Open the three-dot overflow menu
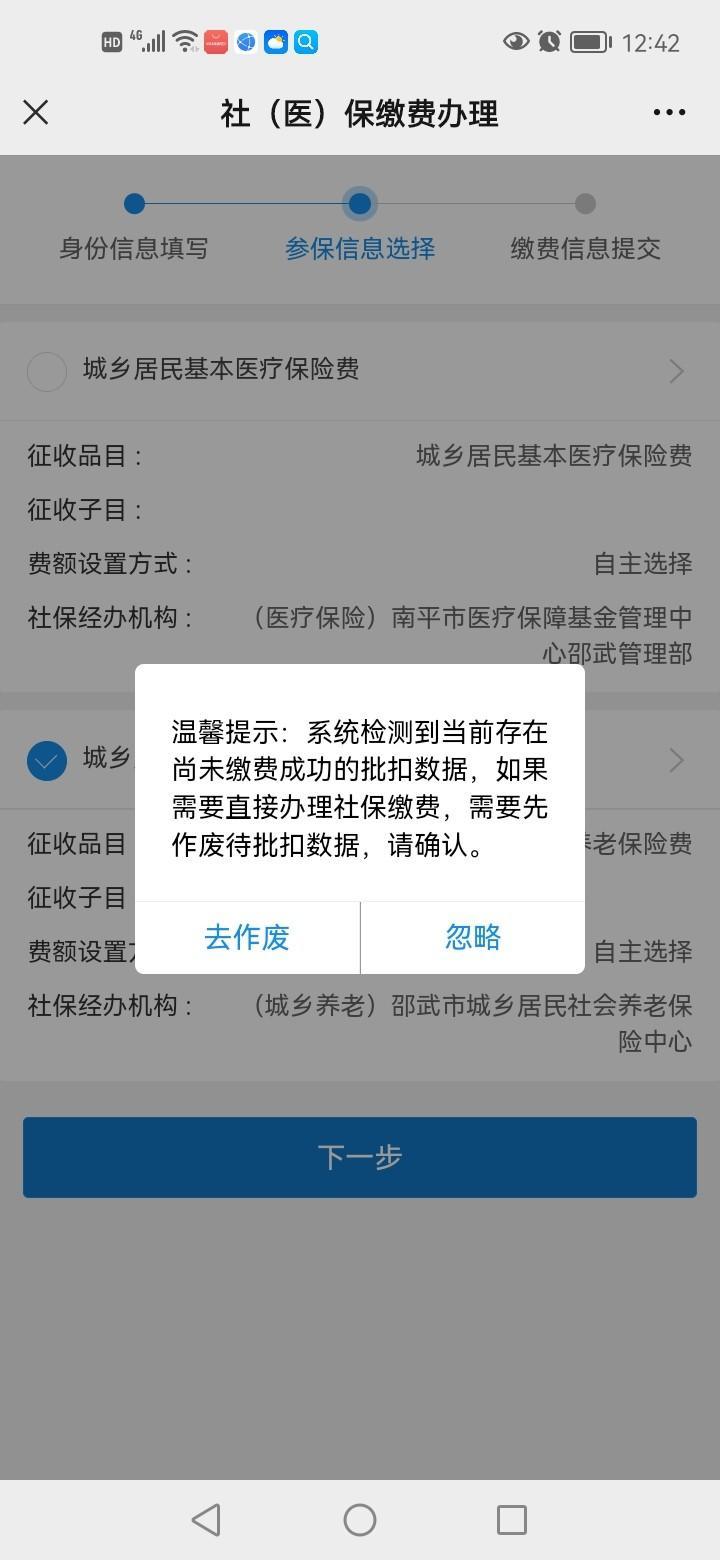Viewport: 720px width, 1560px height. 669,112
